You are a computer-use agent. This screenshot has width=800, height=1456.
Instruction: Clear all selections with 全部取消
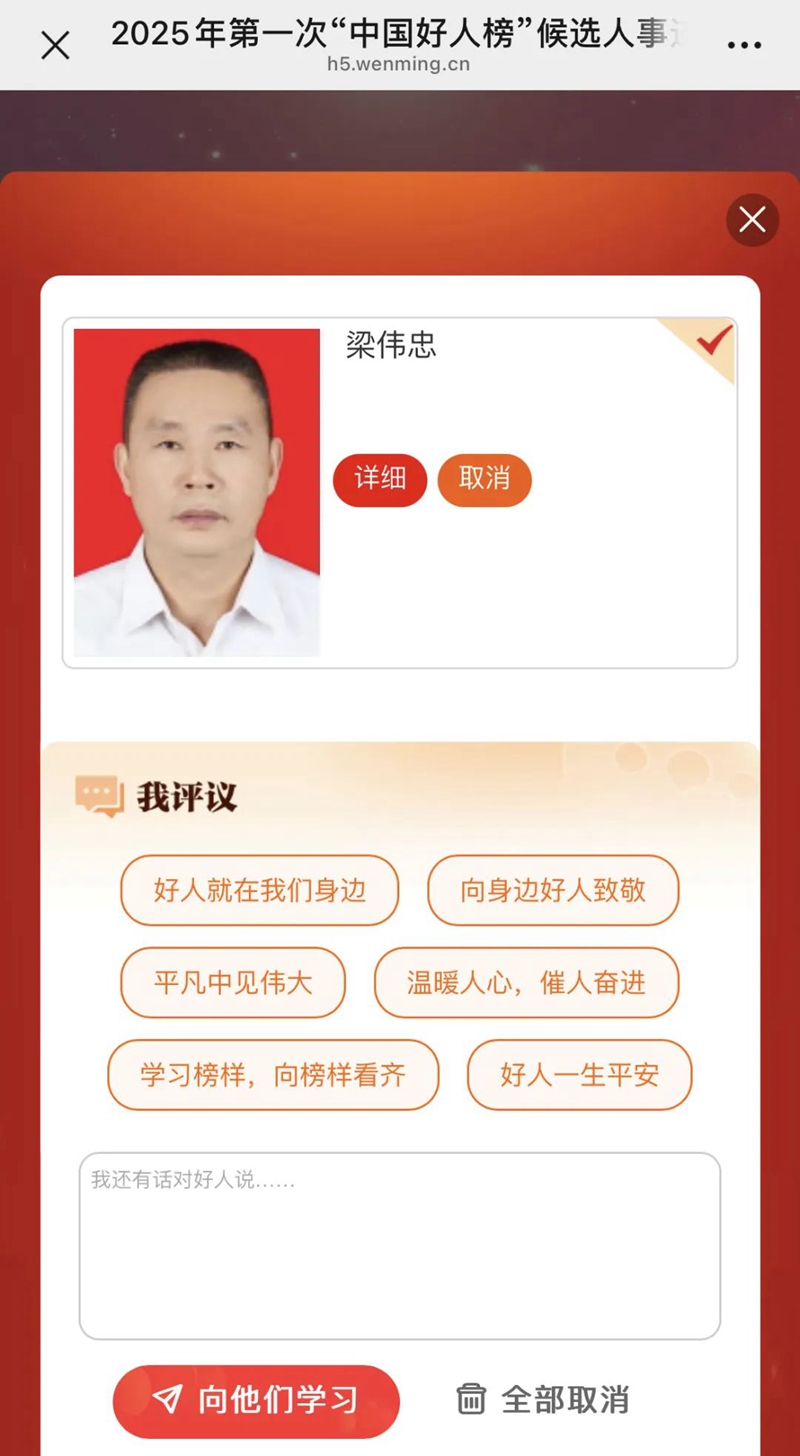[x=543, y=1400]
